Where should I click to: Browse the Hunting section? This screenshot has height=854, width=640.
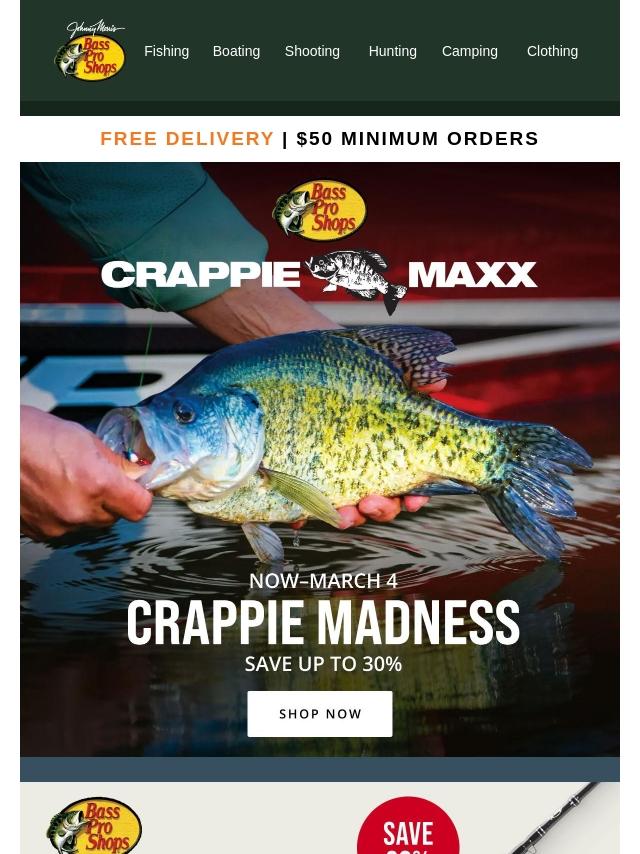point(392,51)
